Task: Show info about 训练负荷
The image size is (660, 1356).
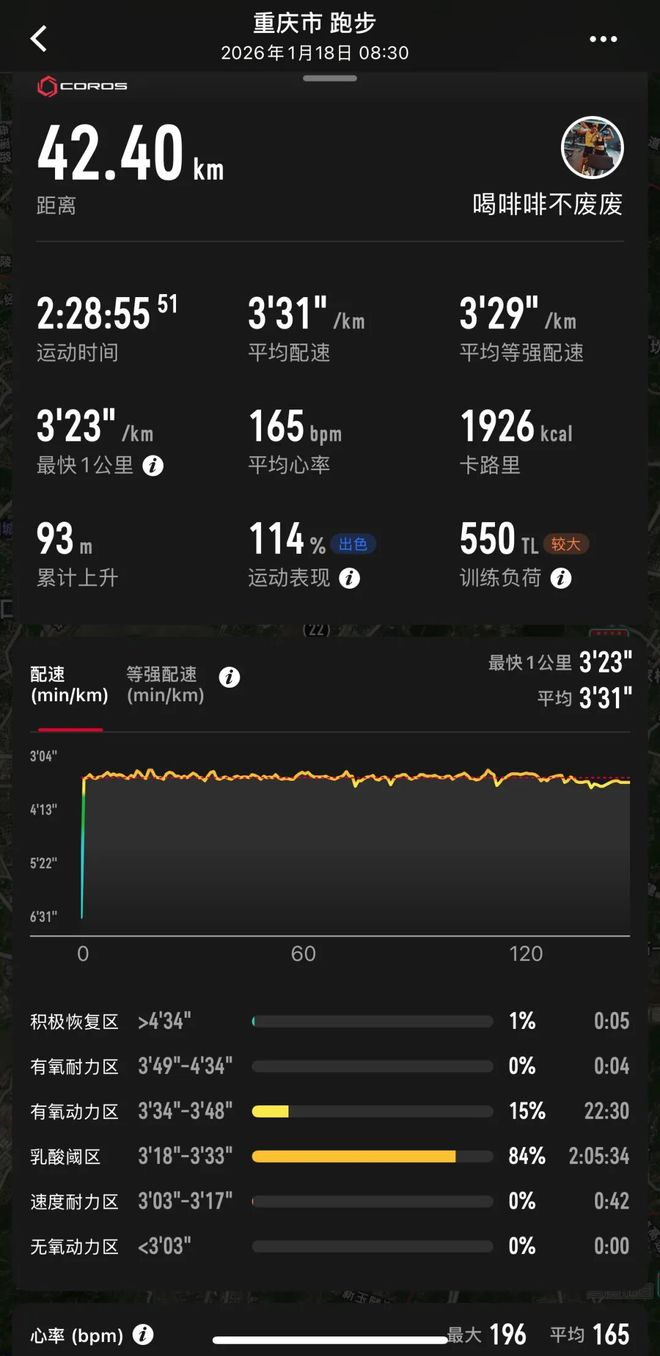Action: [x=561, y=578]
